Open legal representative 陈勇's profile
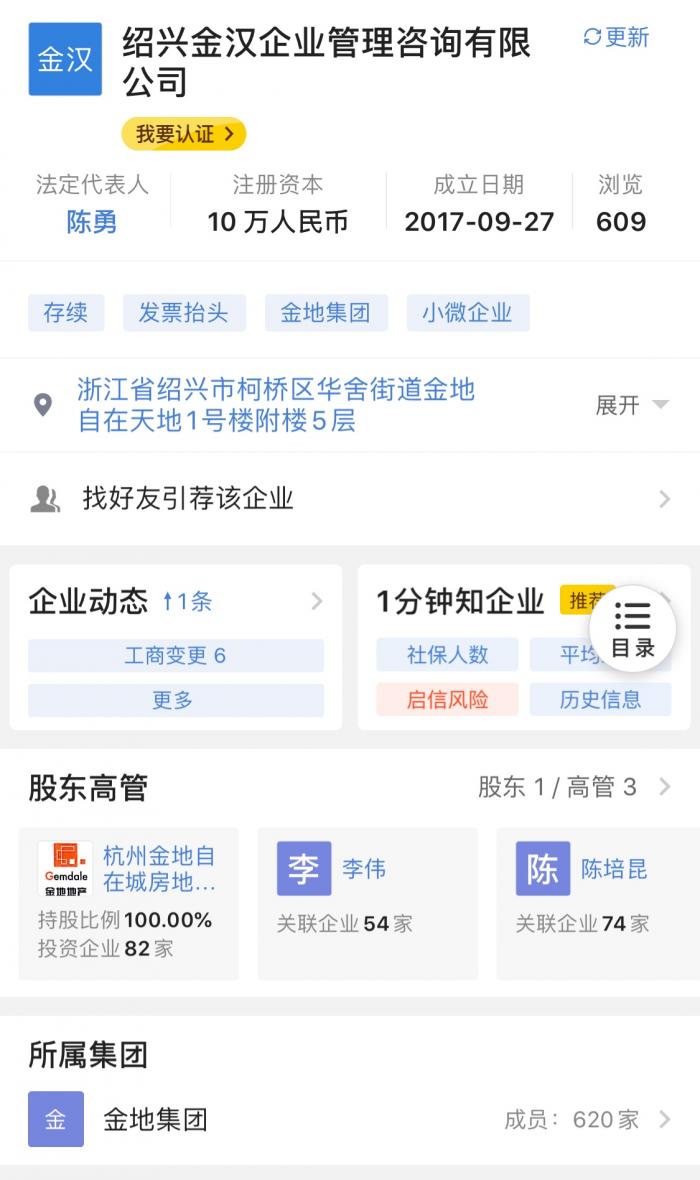This screenshot has width=700, height=1180. pyautogui.click(x=92, y=221)
